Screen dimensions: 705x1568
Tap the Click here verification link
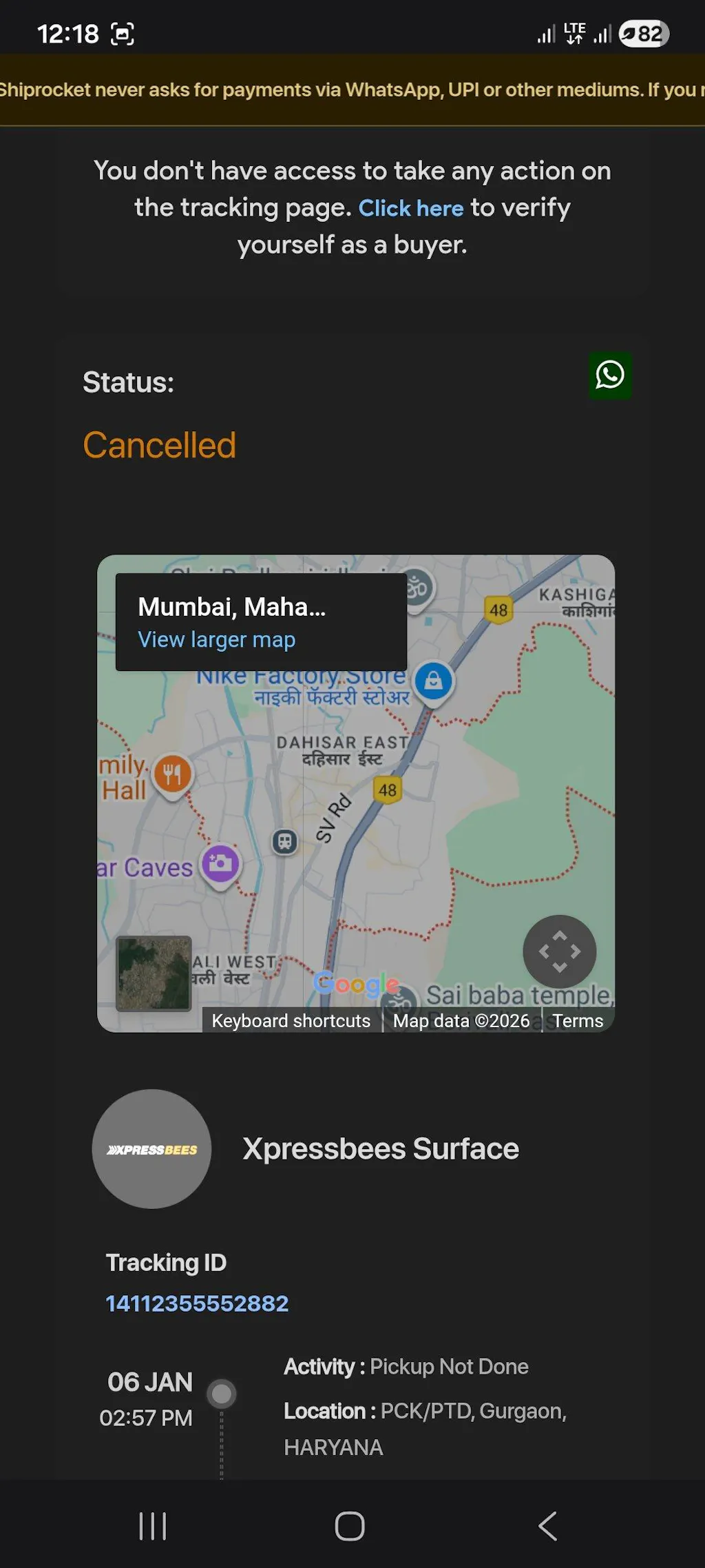pyautogui.click(x=411, y=208)
